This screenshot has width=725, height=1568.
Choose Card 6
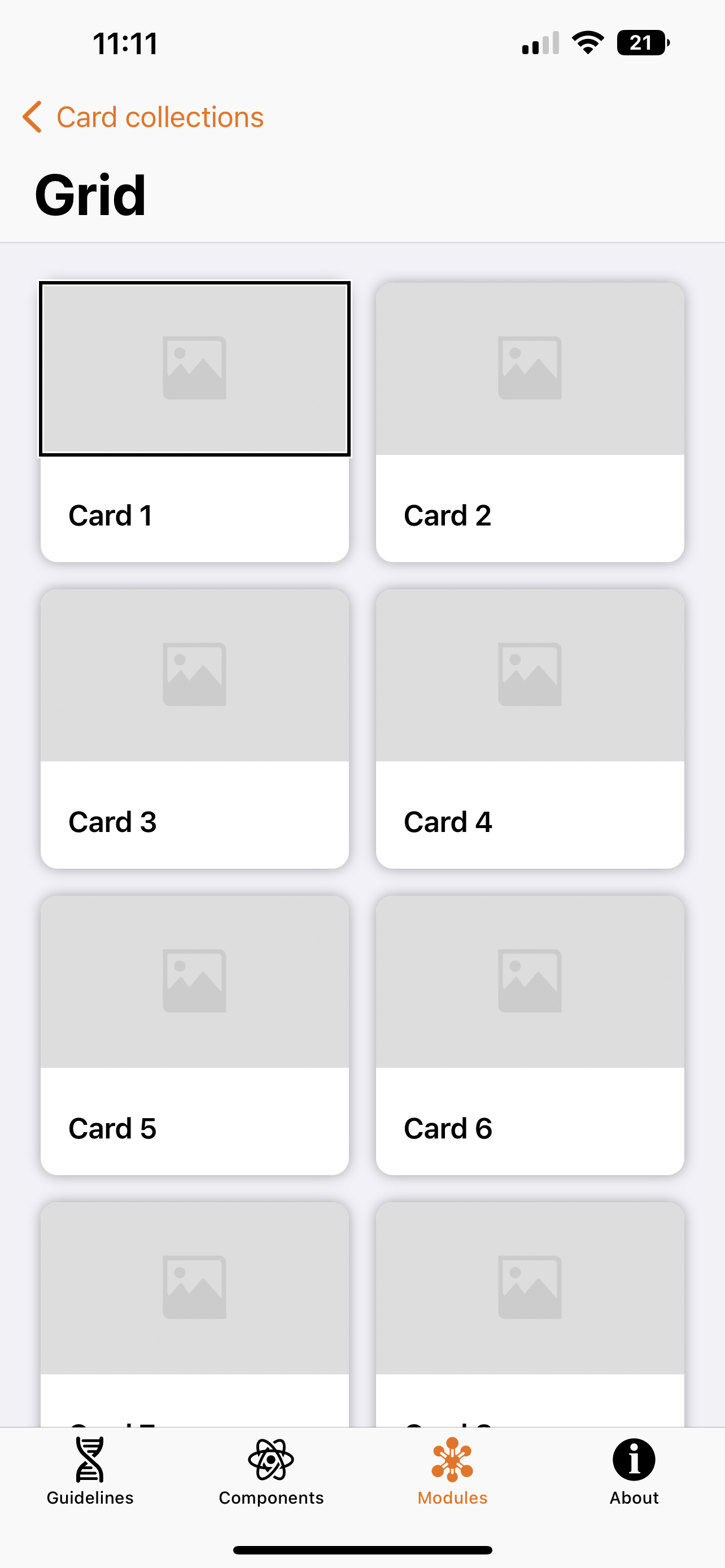tap(530, 1035)
